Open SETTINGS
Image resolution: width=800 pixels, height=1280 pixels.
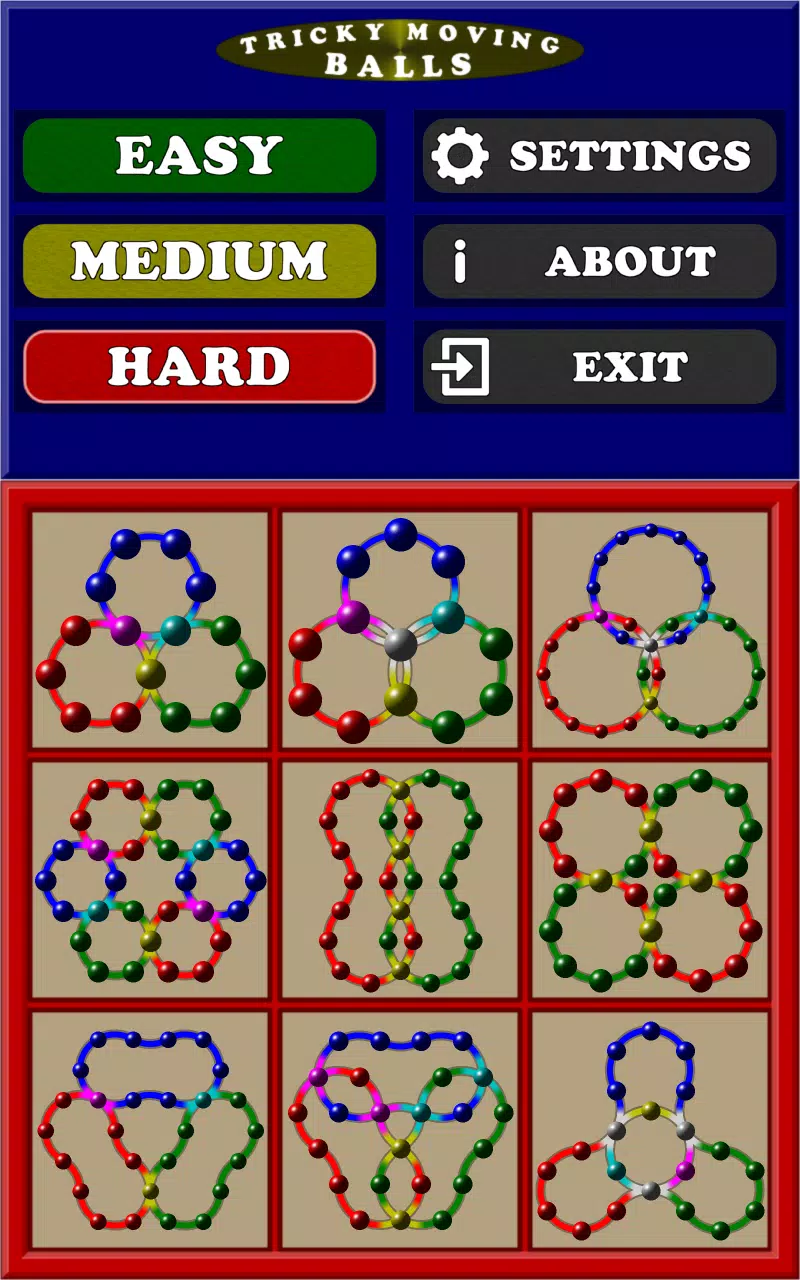coord(599,156)
